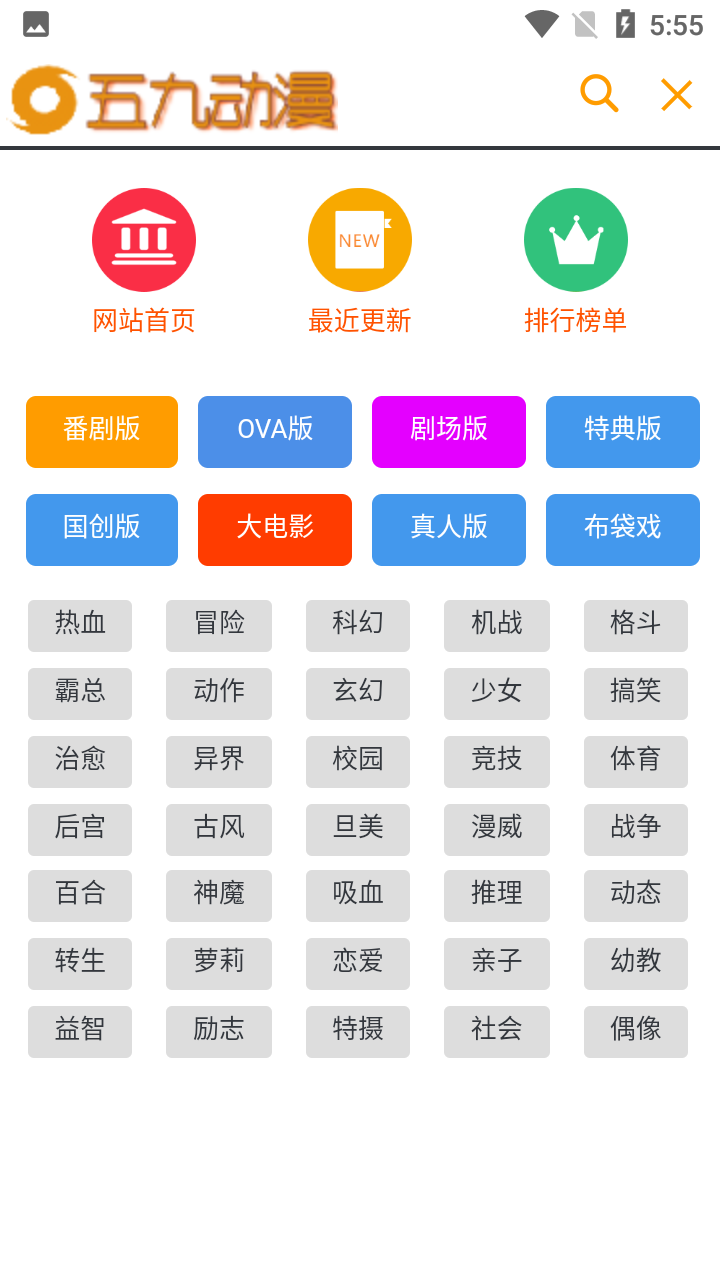Filter by the 热血 tag
The height and width of the screenshot is (1280, 720).
80,626
